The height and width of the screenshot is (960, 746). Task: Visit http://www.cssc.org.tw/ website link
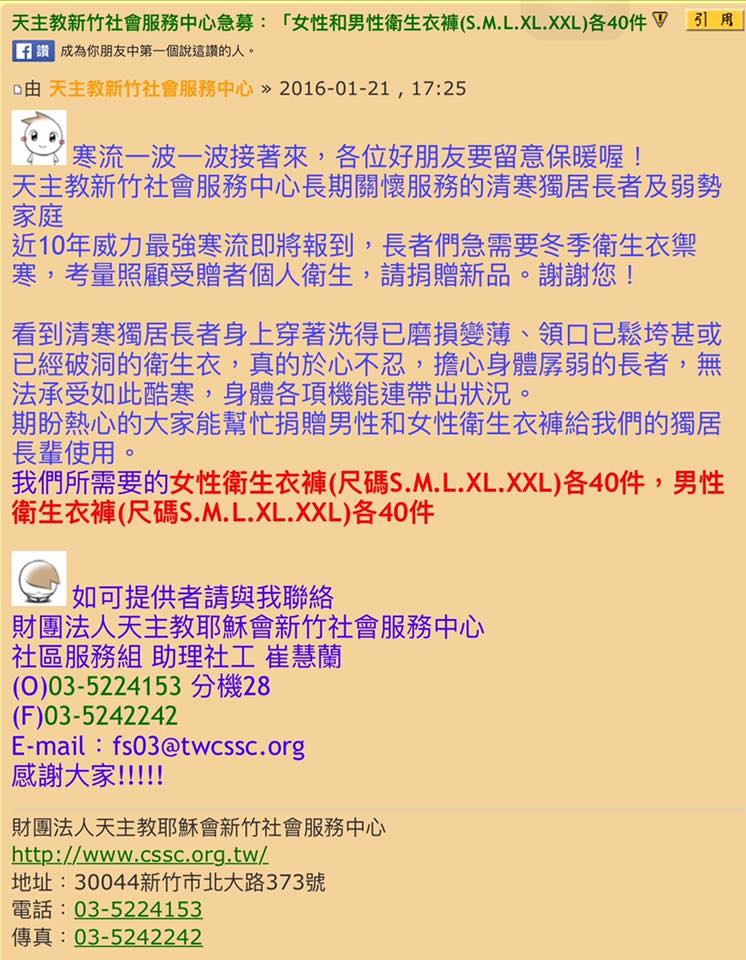(140, 855)
